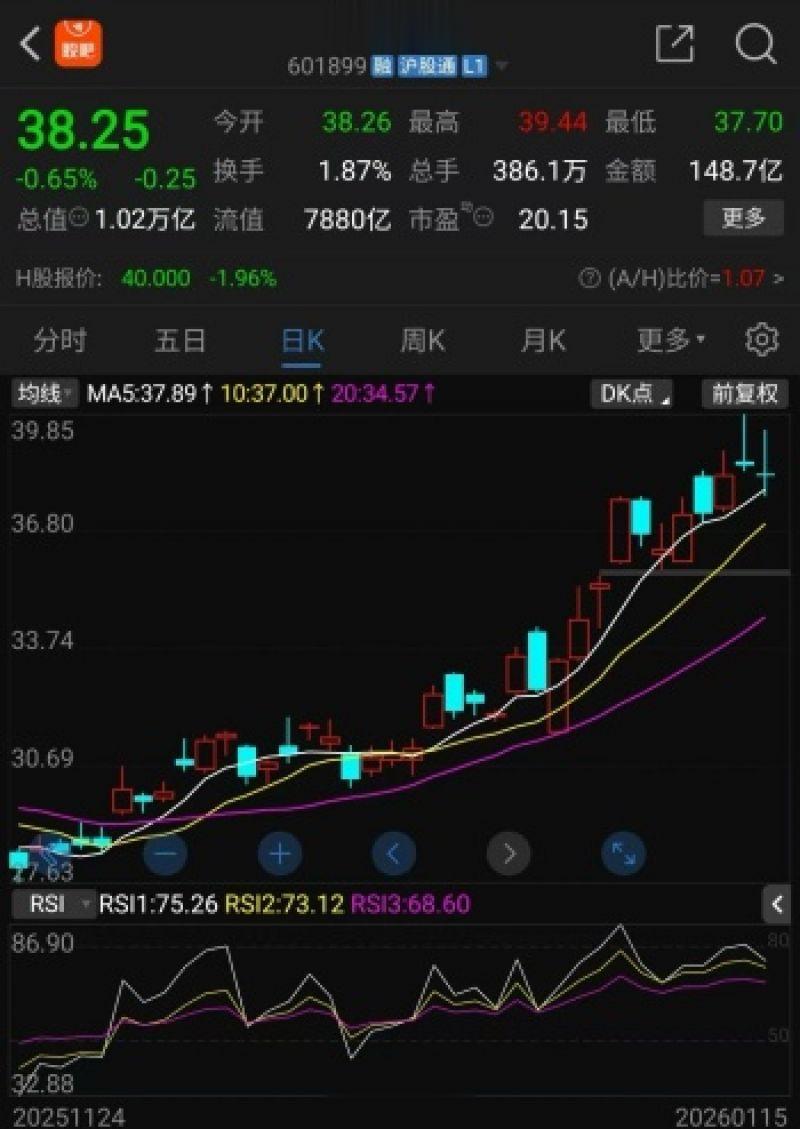The width and height of the screenshot is (800, 1129).
Task: Click the share icon in the top bar
Action: point(676,44)
